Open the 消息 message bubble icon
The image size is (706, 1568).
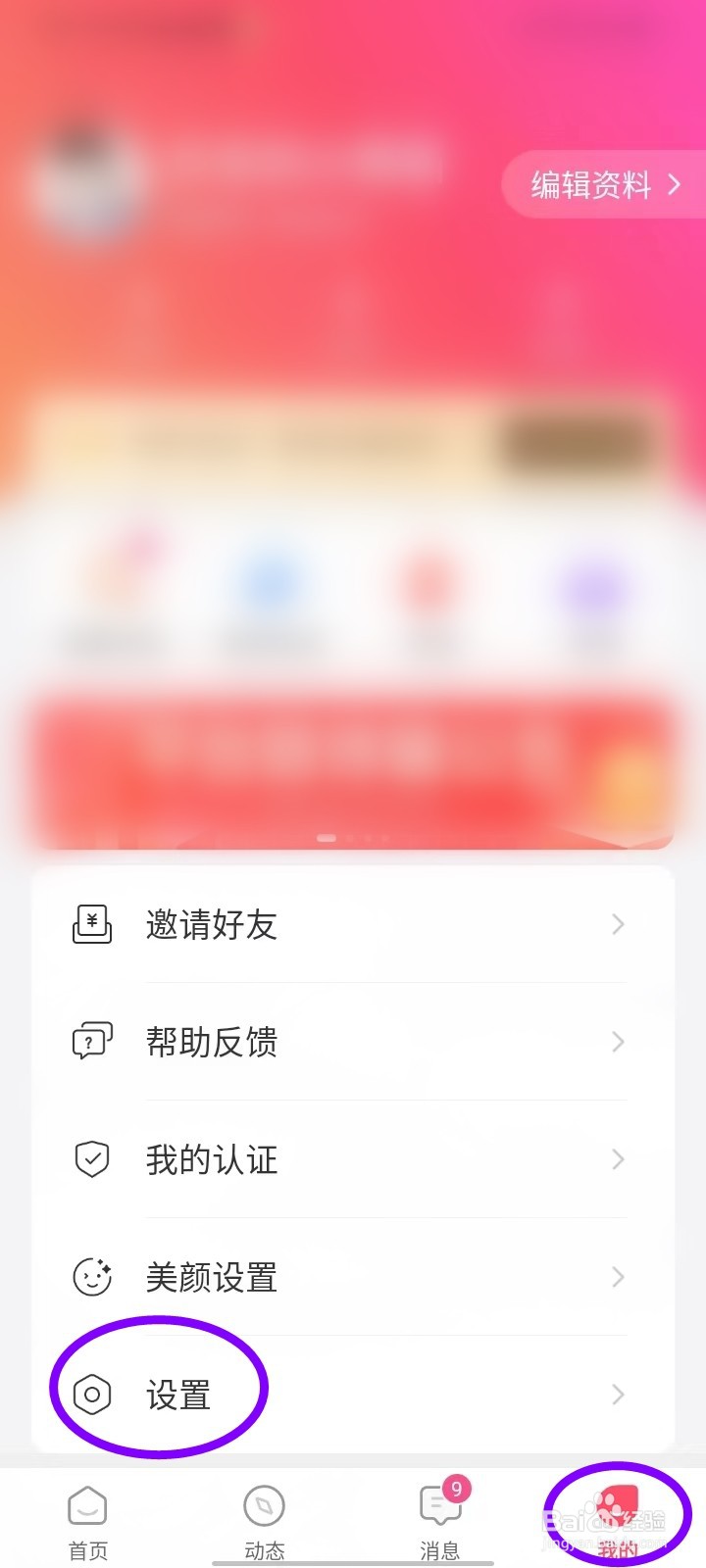[440, 1502]
